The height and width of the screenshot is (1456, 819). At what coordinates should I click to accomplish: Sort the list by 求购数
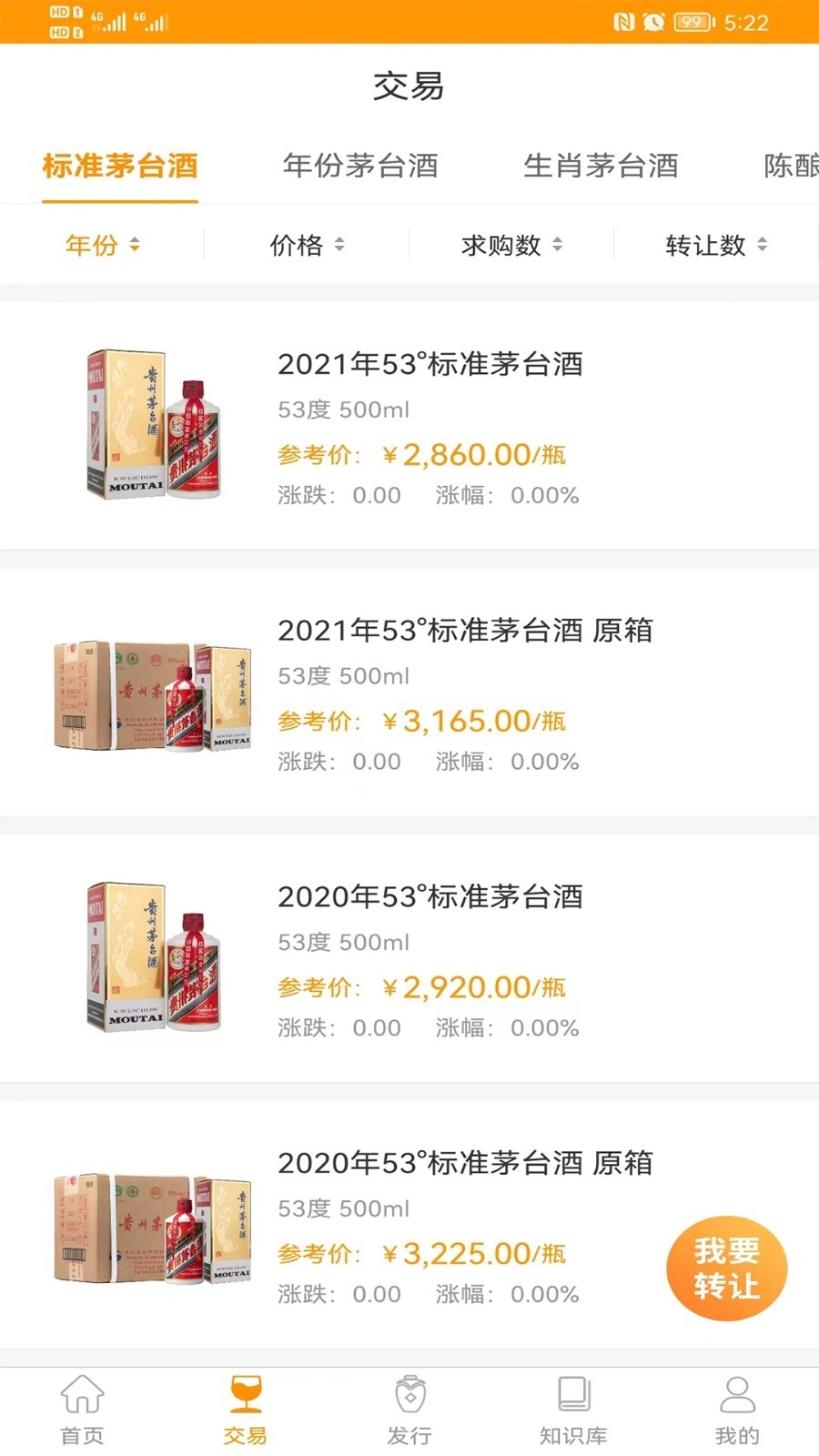[511, 245]
